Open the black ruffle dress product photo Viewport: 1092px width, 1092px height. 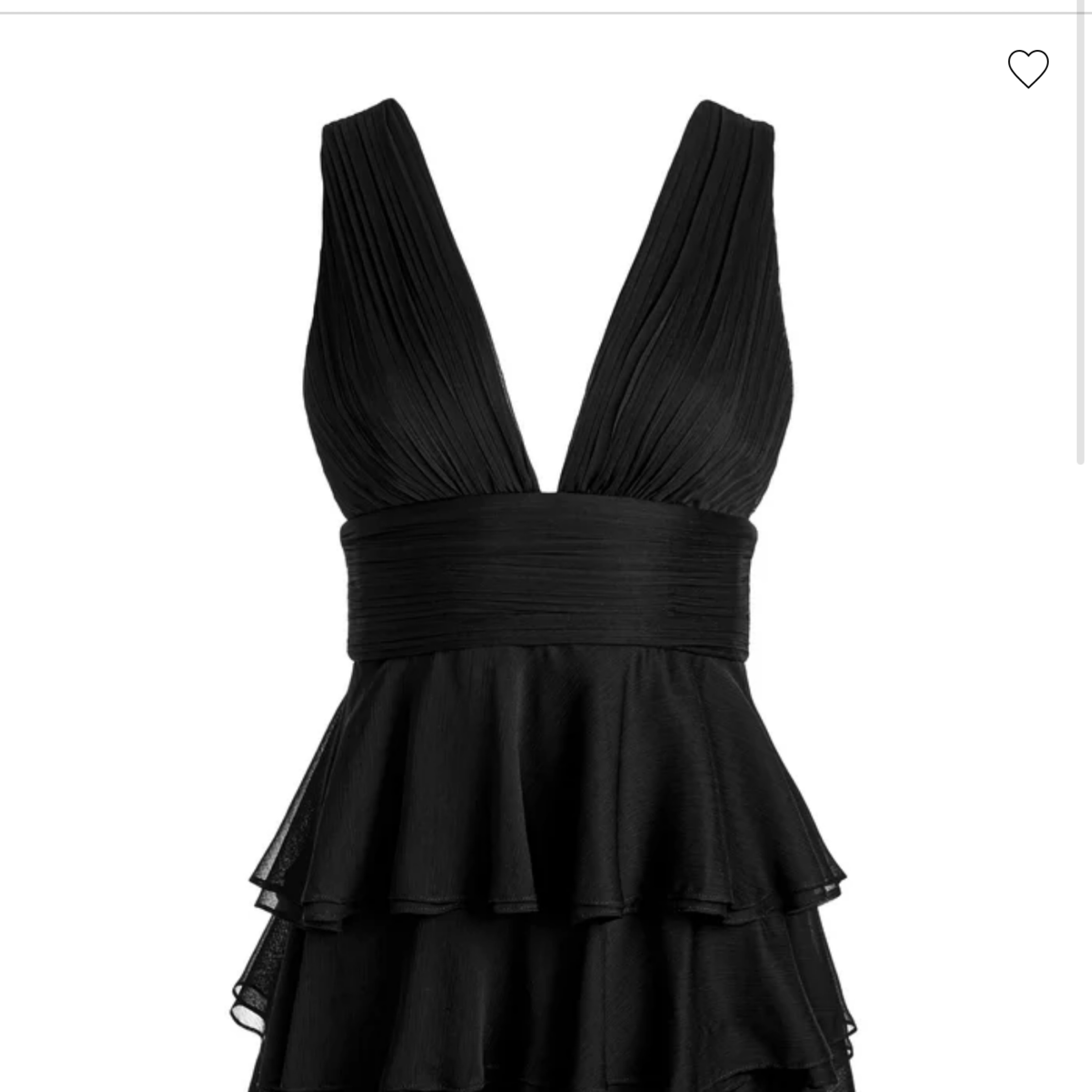coord(545,594)
